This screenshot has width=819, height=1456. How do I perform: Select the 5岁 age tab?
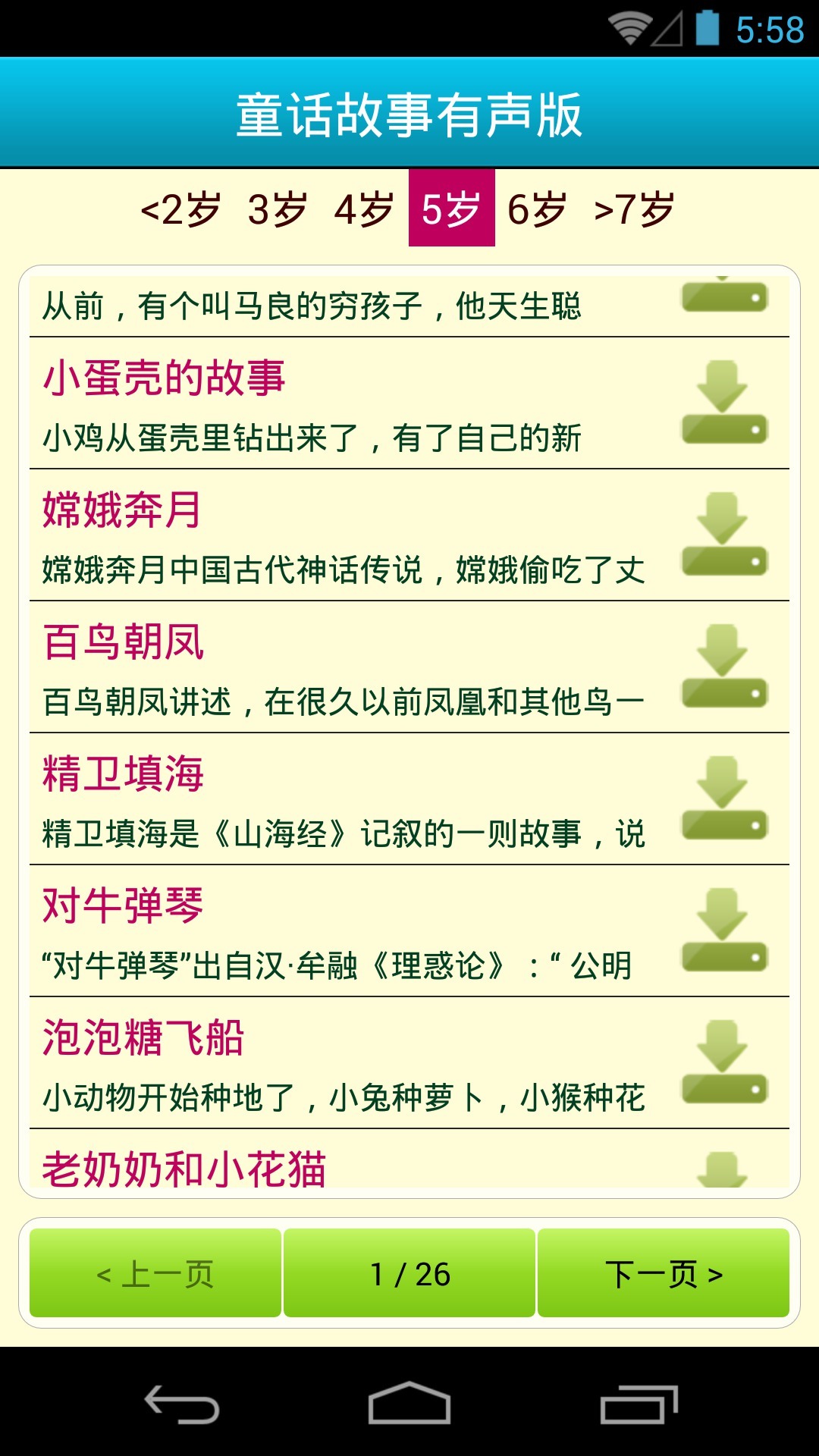point(451,209)
